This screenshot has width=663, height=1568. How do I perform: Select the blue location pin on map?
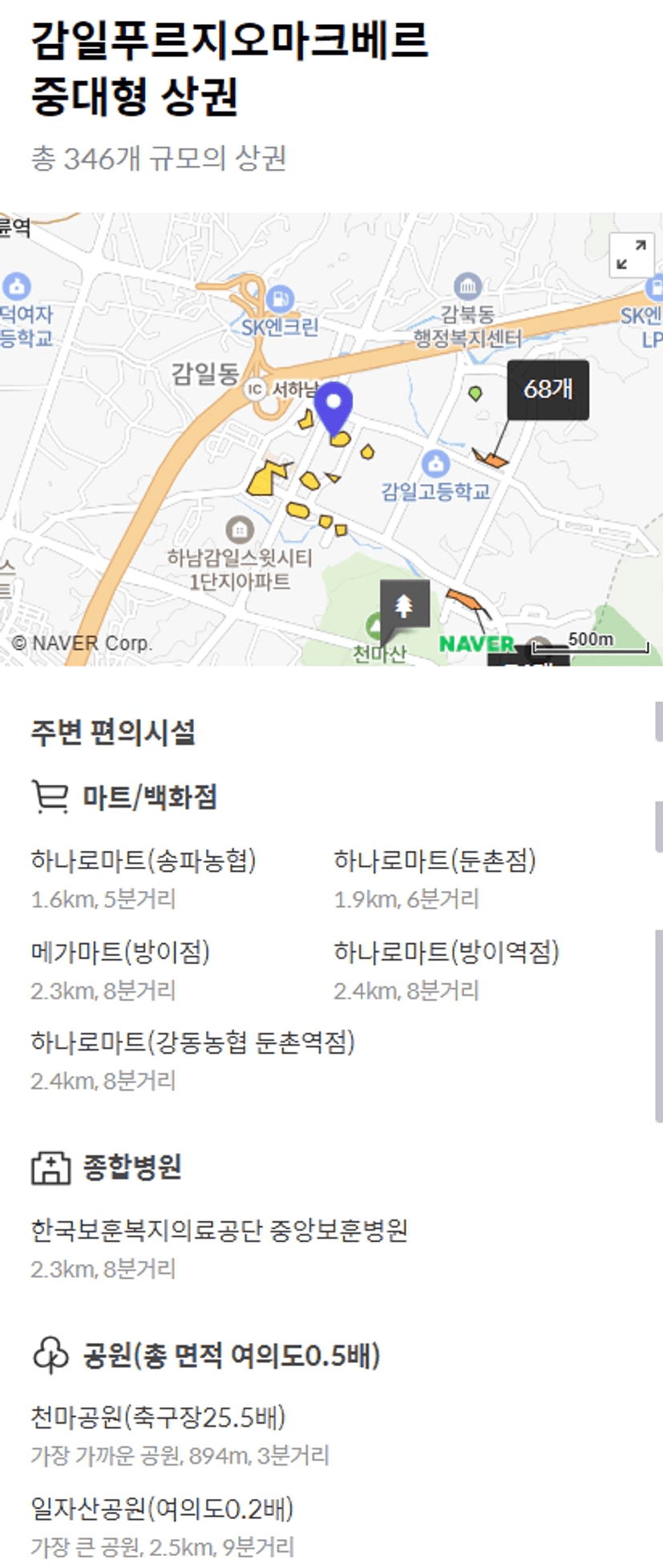333,406
